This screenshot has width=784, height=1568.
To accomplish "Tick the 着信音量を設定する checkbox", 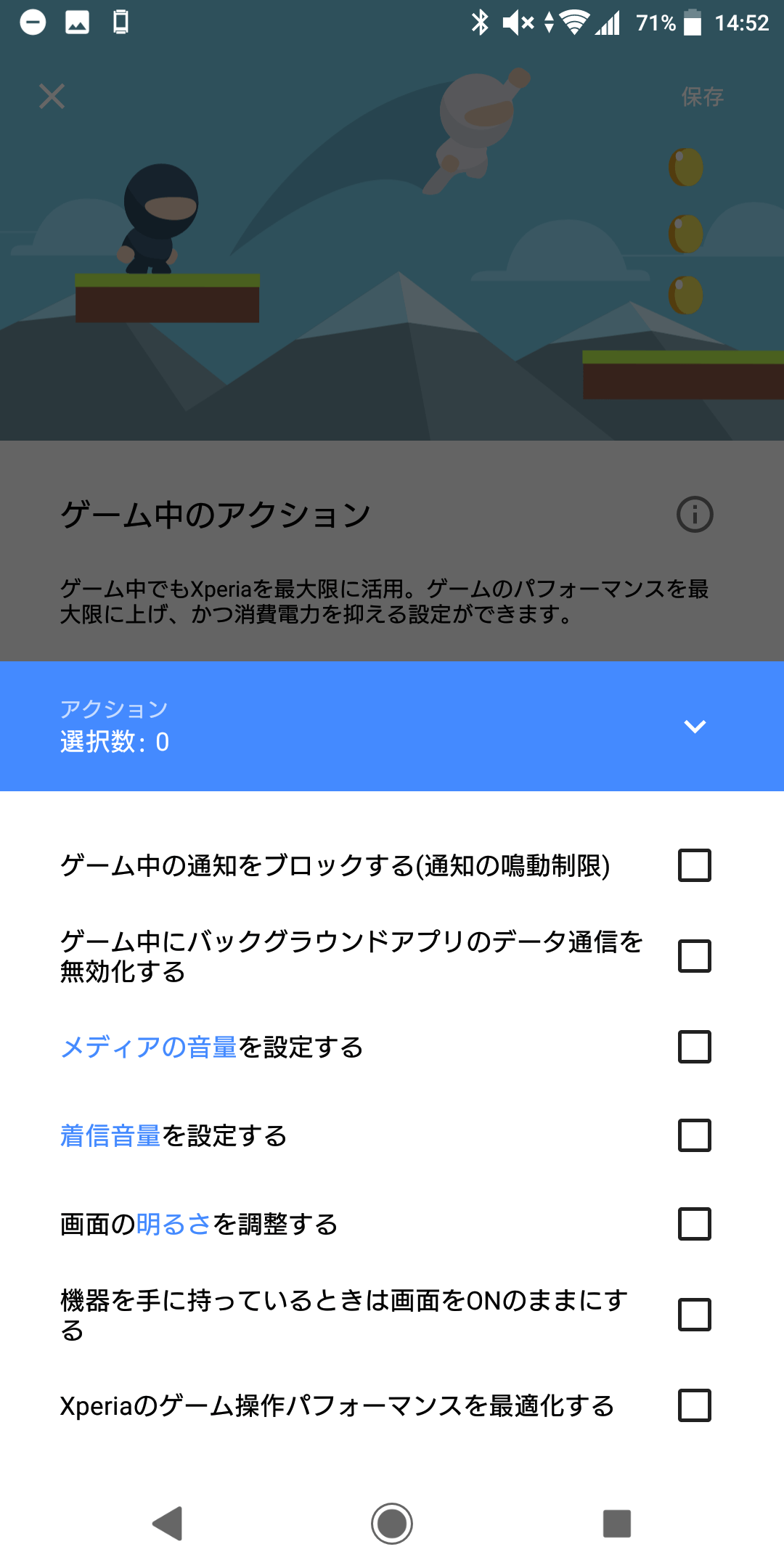I will 694,1135.
